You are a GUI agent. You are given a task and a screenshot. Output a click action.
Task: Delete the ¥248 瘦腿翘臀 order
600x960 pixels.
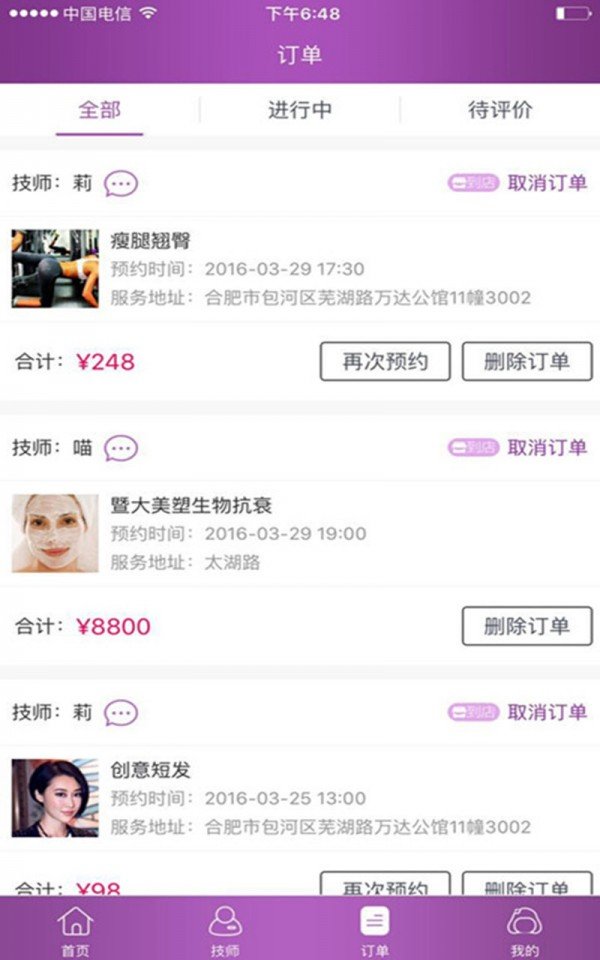point(527,361)
